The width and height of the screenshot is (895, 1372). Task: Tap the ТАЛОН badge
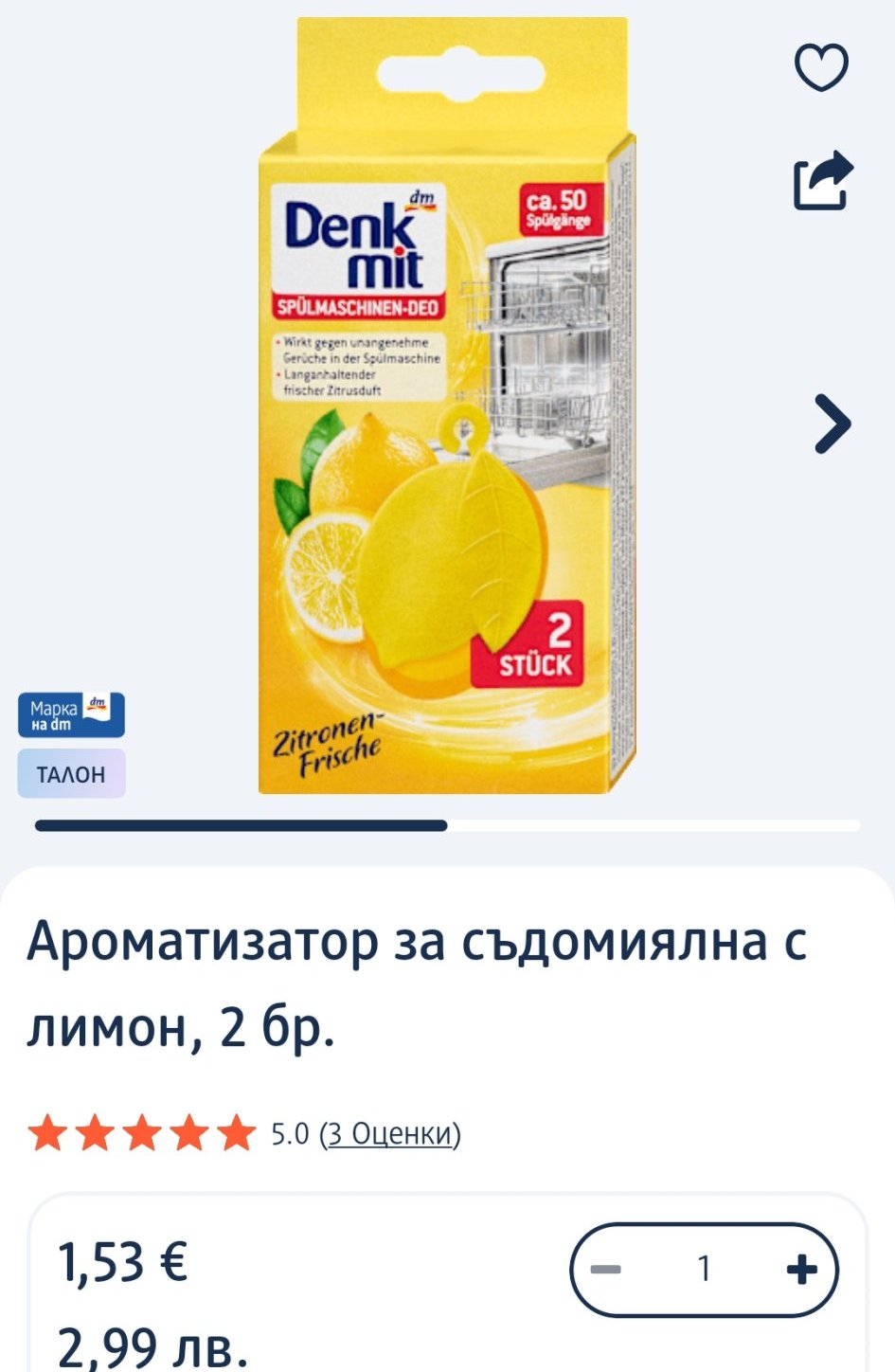(x=71, y=774)
